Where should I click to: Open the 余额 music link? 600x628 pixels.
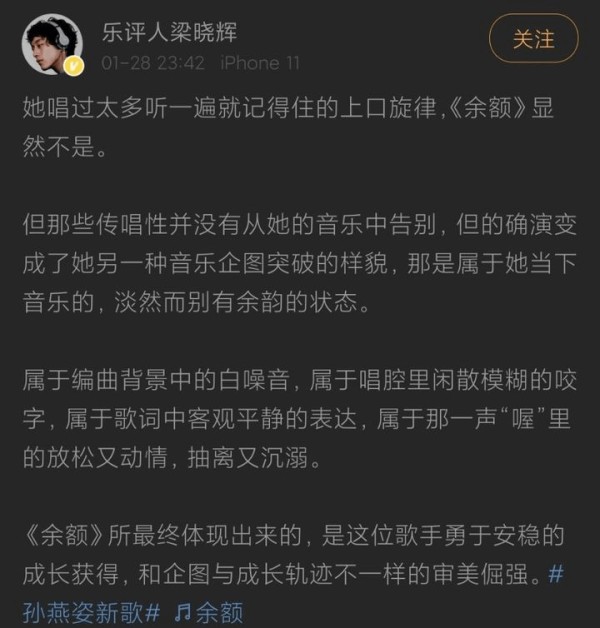click(x=208, y=611)
